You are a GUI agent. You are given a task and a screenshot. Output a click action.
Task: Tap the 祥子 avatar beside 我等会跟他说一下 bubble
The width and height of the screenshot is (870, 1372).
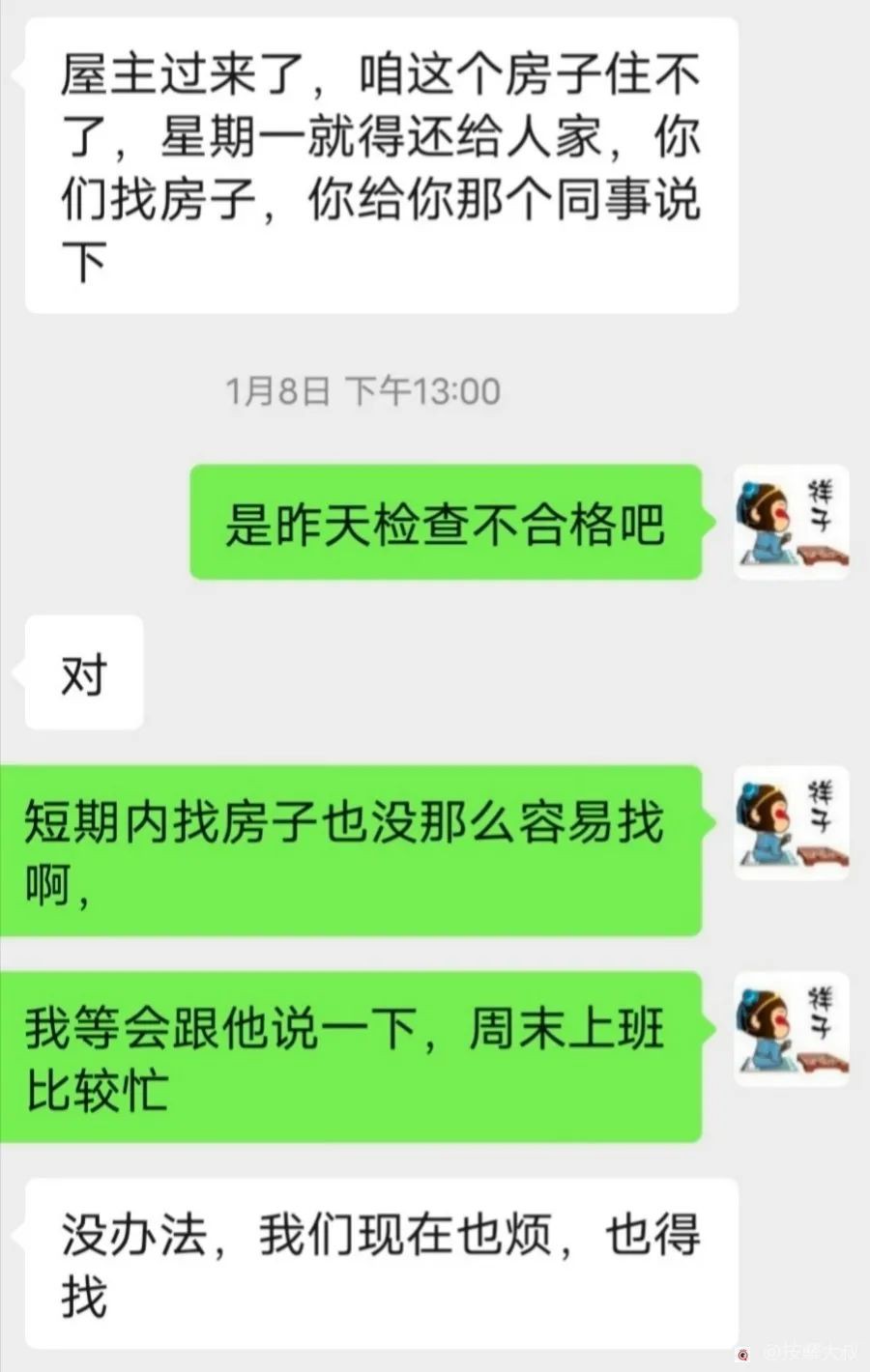pyautogui.click(x=791, y=1030)
